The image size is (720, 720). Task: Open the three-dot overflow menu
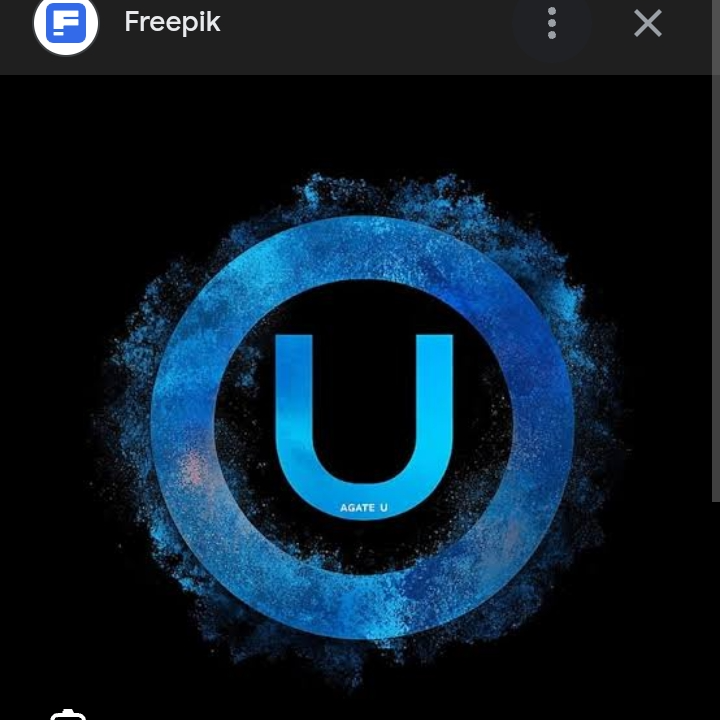pos(552,23)
